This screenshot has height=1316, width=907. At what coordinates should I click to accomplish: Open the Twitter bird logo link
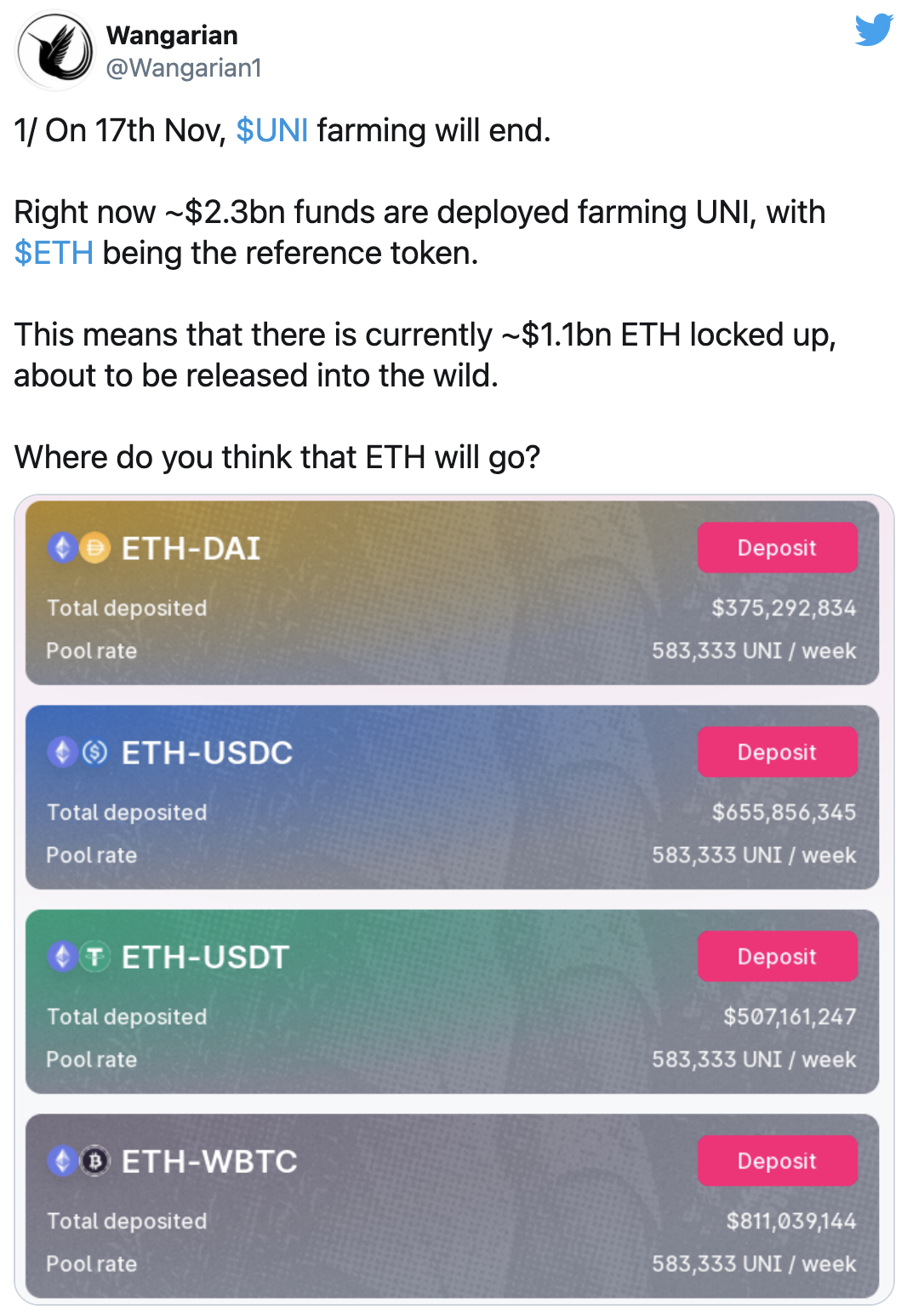click(x=874, y=30)
